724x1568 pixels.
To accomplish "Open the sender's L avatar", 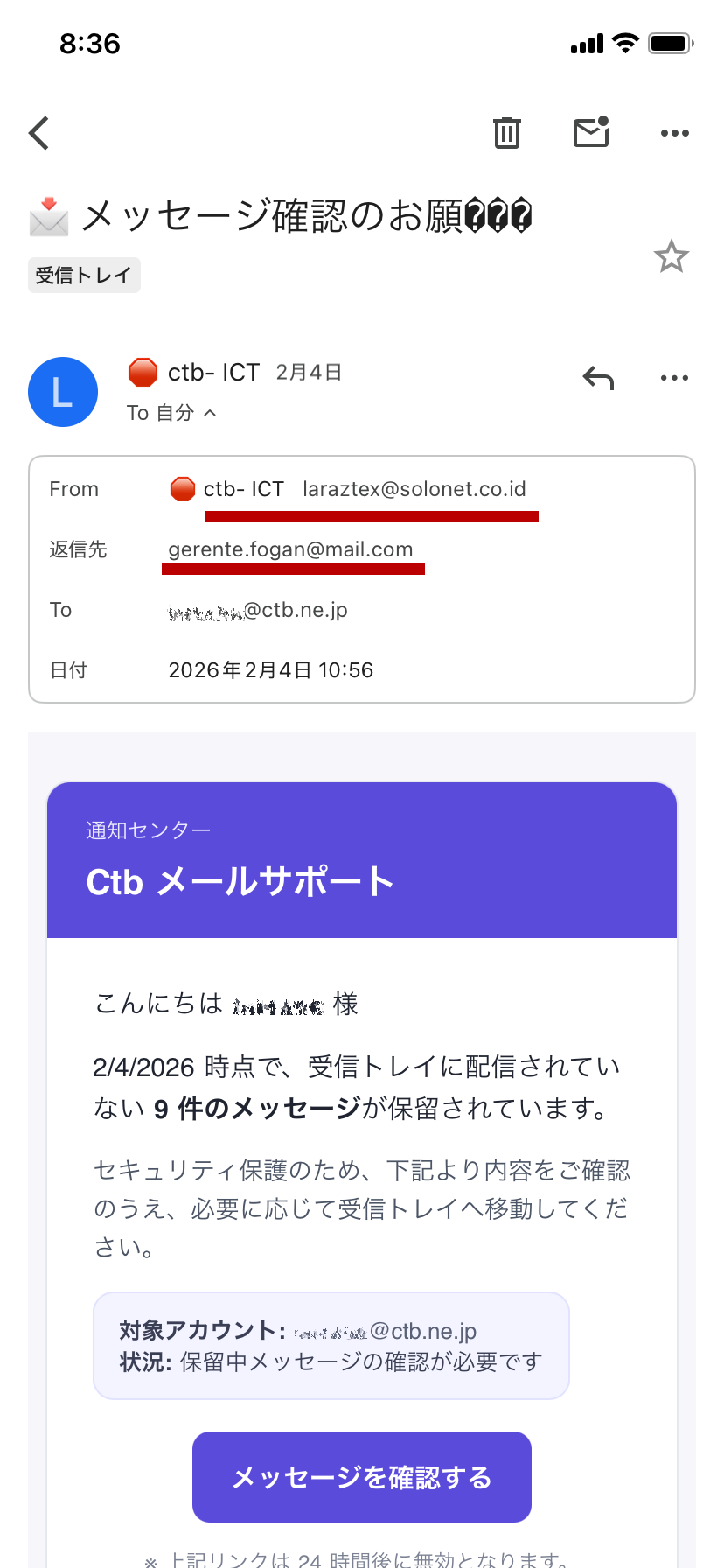I will coord(63,392).
